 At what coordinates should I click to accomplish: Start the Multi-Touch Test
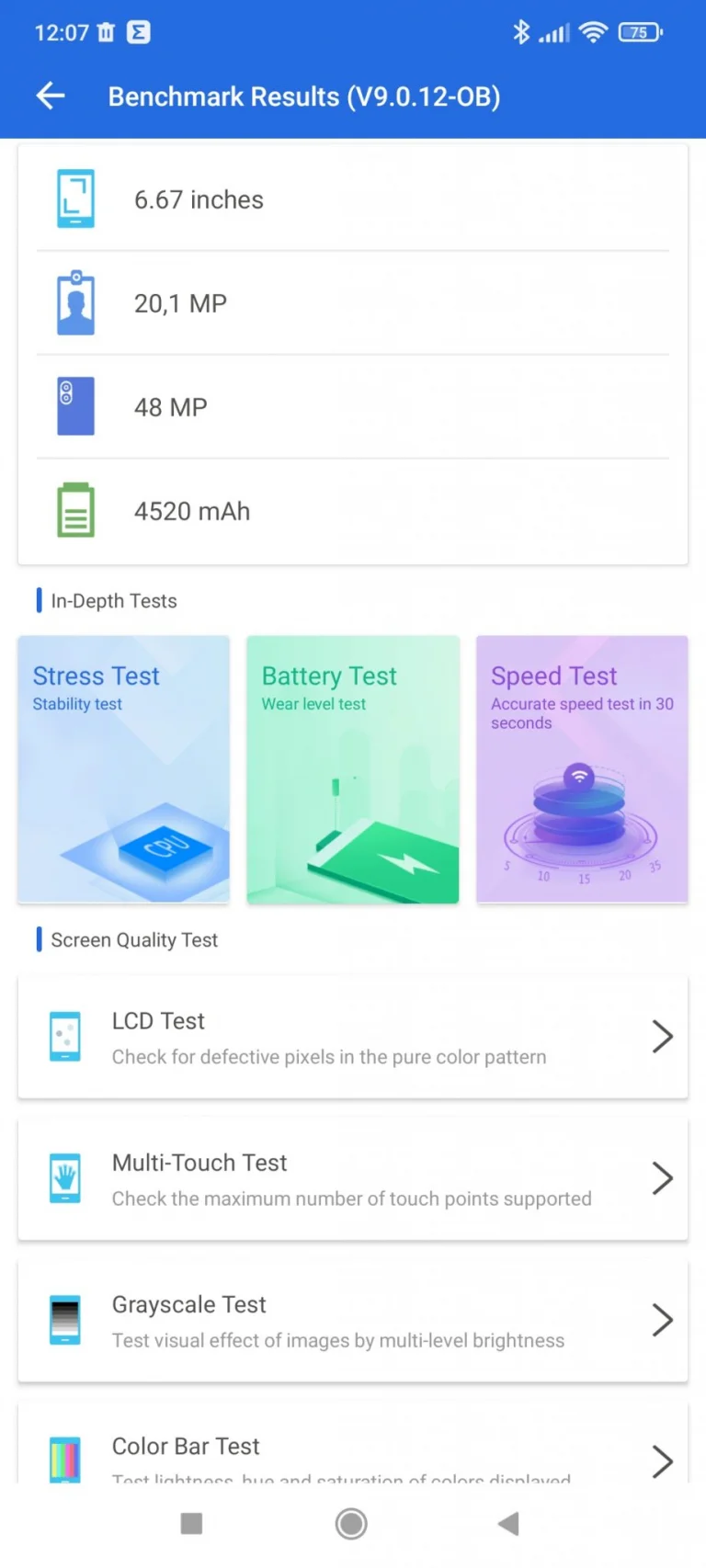(x=353, y=1178)
